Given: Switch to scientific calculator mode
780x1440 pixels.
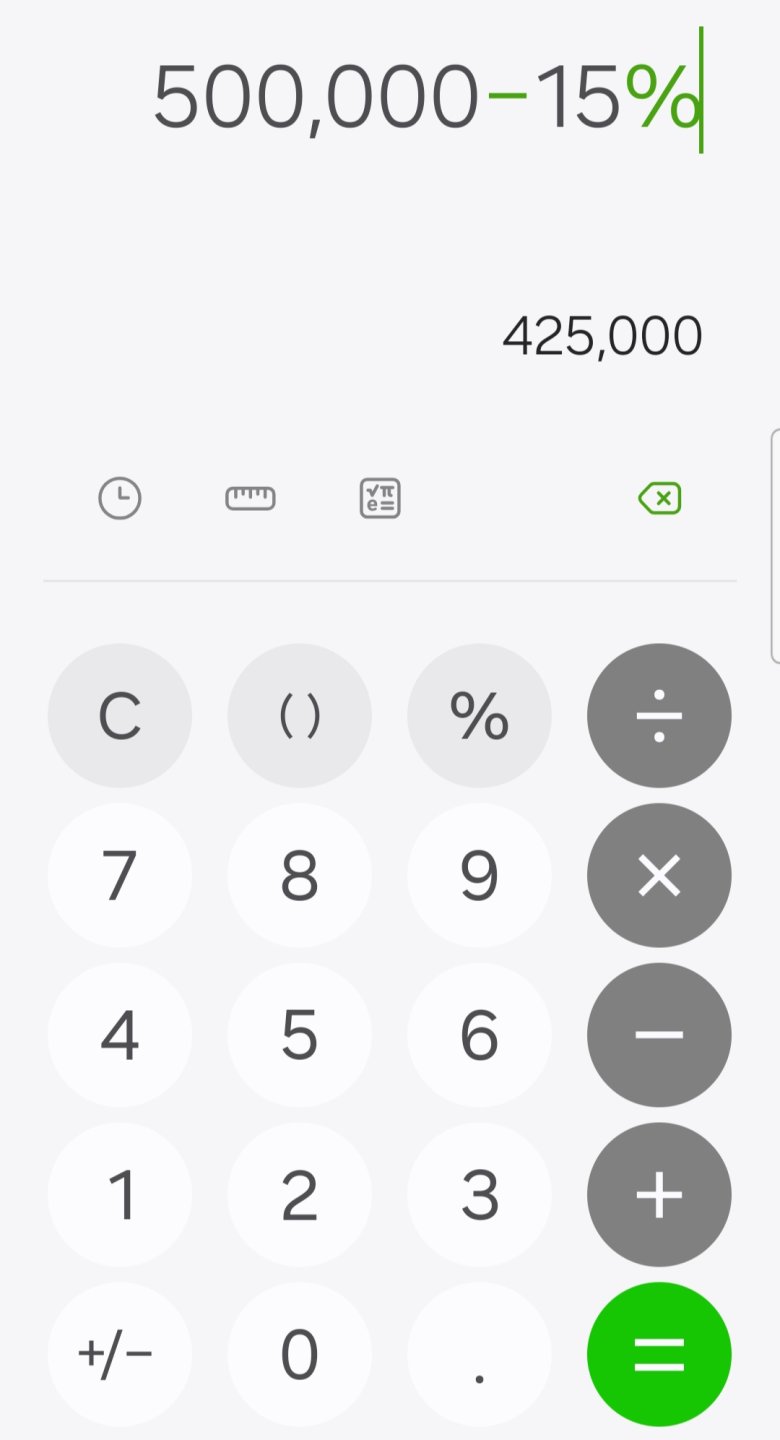Looking at the screenshot, I should [x=380, y=498].
